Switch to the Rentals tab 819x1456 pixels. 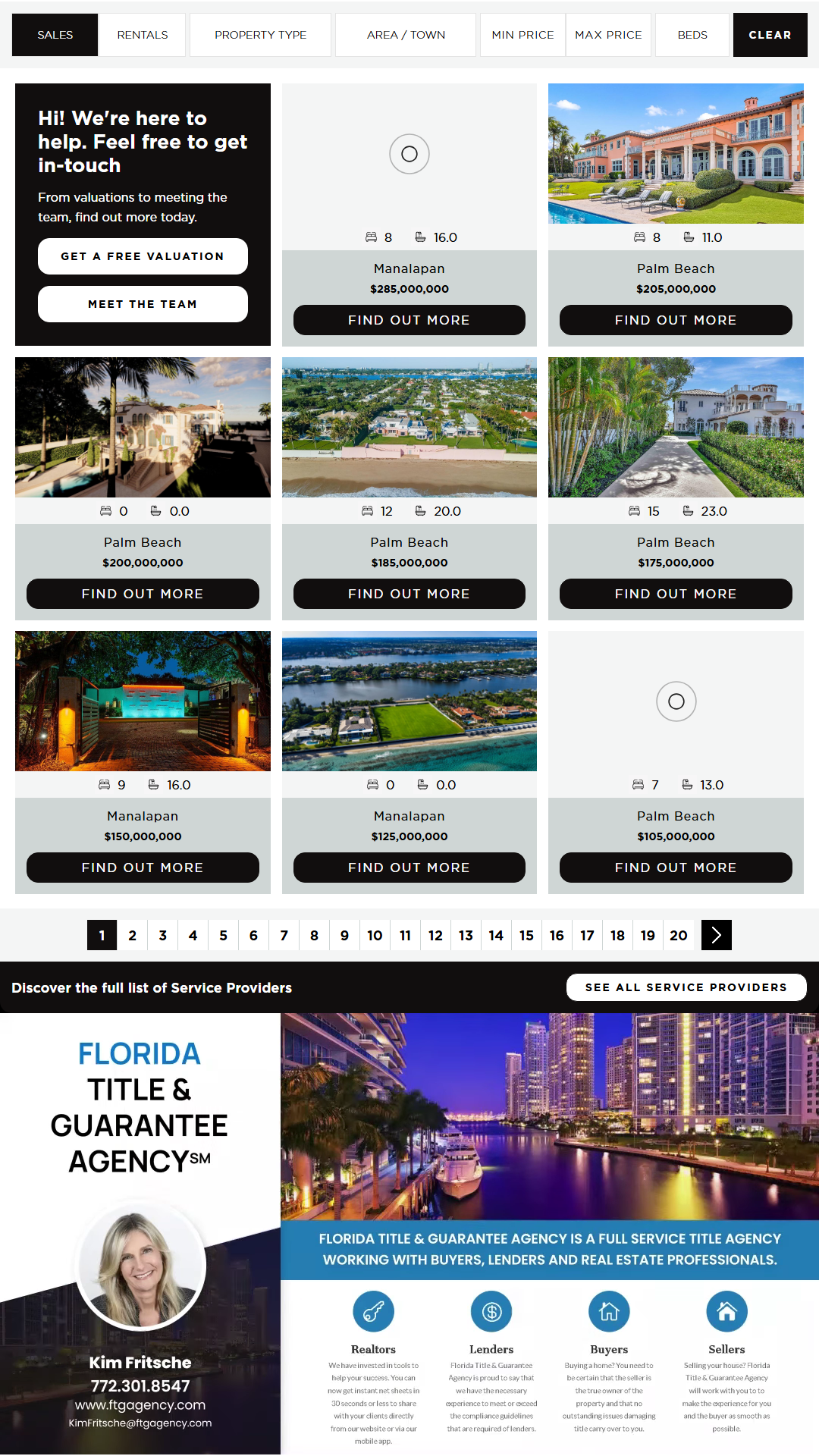coord(143,35)
